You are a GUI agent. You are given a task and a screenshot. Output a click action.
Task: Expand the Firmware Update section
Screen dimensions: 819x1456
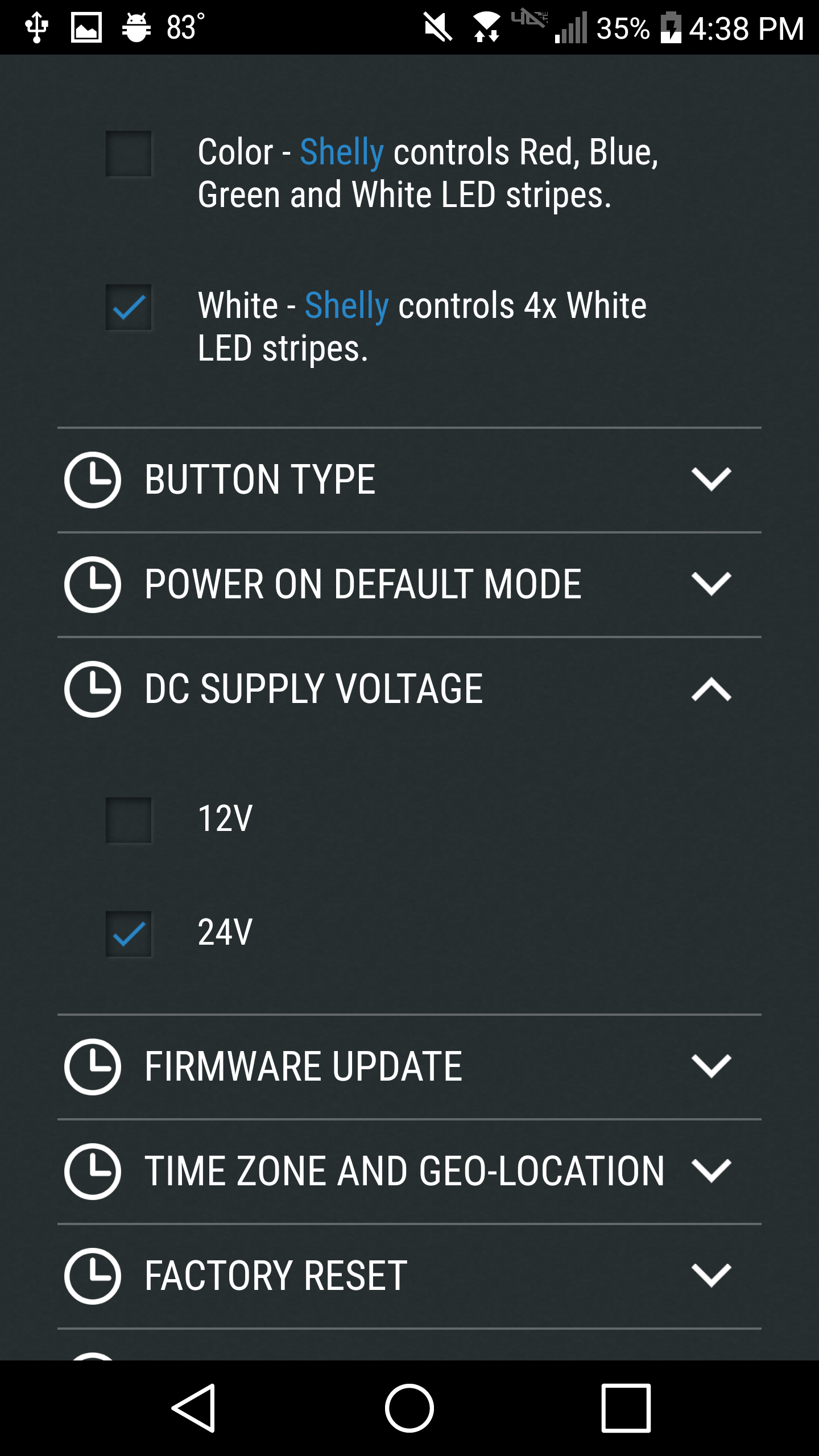pos(409,1066)
